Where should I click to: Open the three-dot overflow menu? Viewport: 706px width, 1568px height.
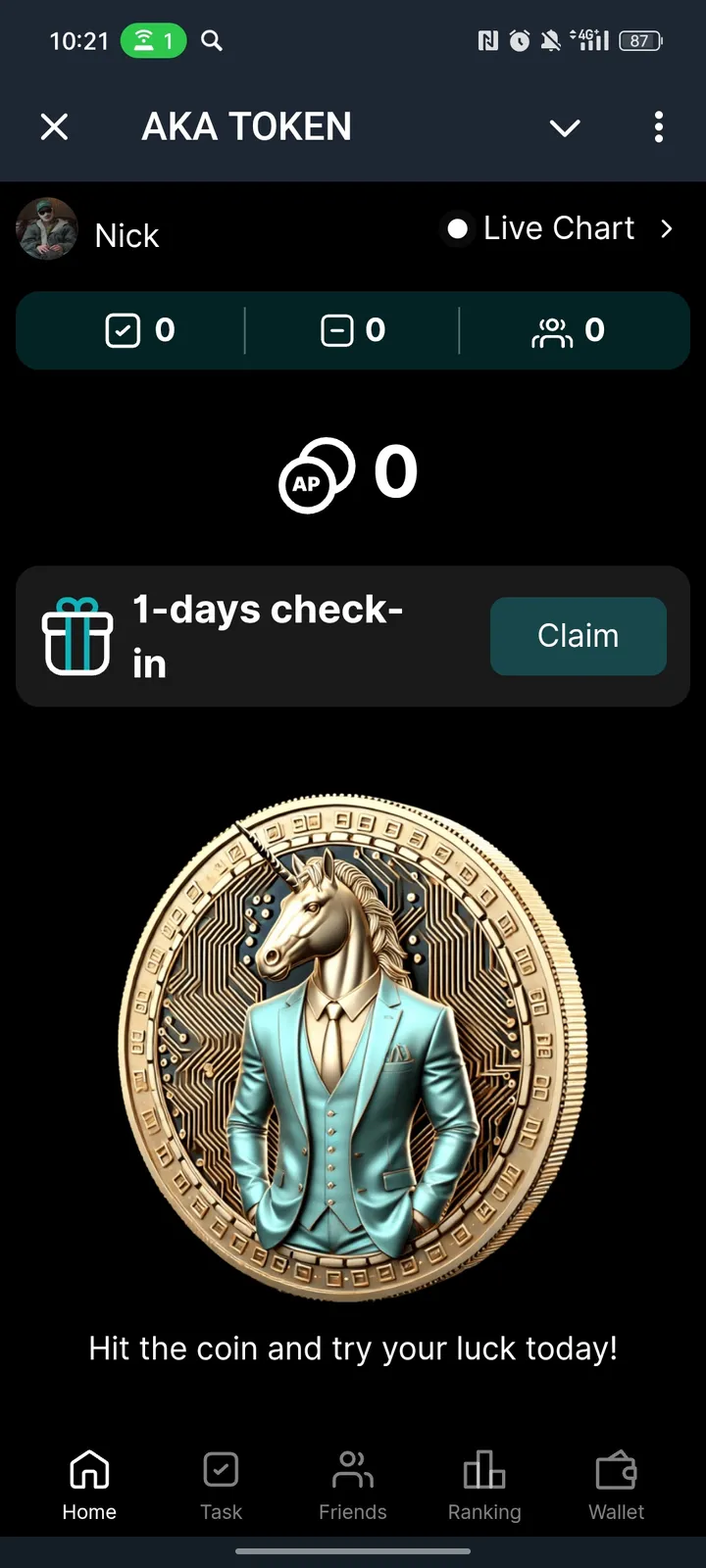pos(658,126)
